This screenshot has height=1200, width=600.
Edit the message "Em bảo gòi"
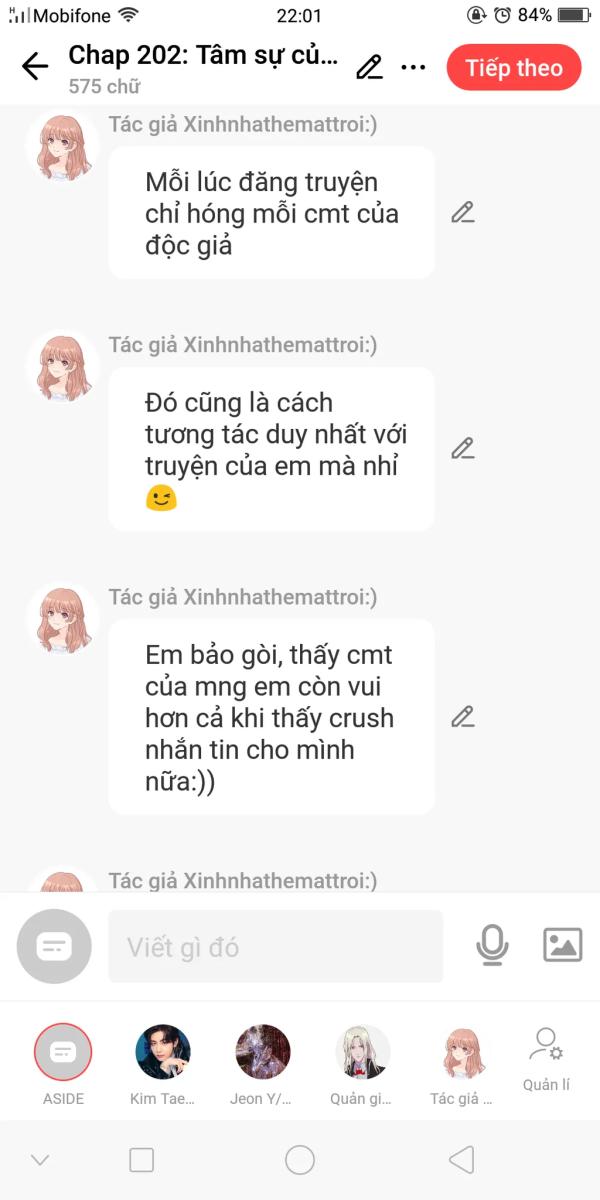(462, 716)
